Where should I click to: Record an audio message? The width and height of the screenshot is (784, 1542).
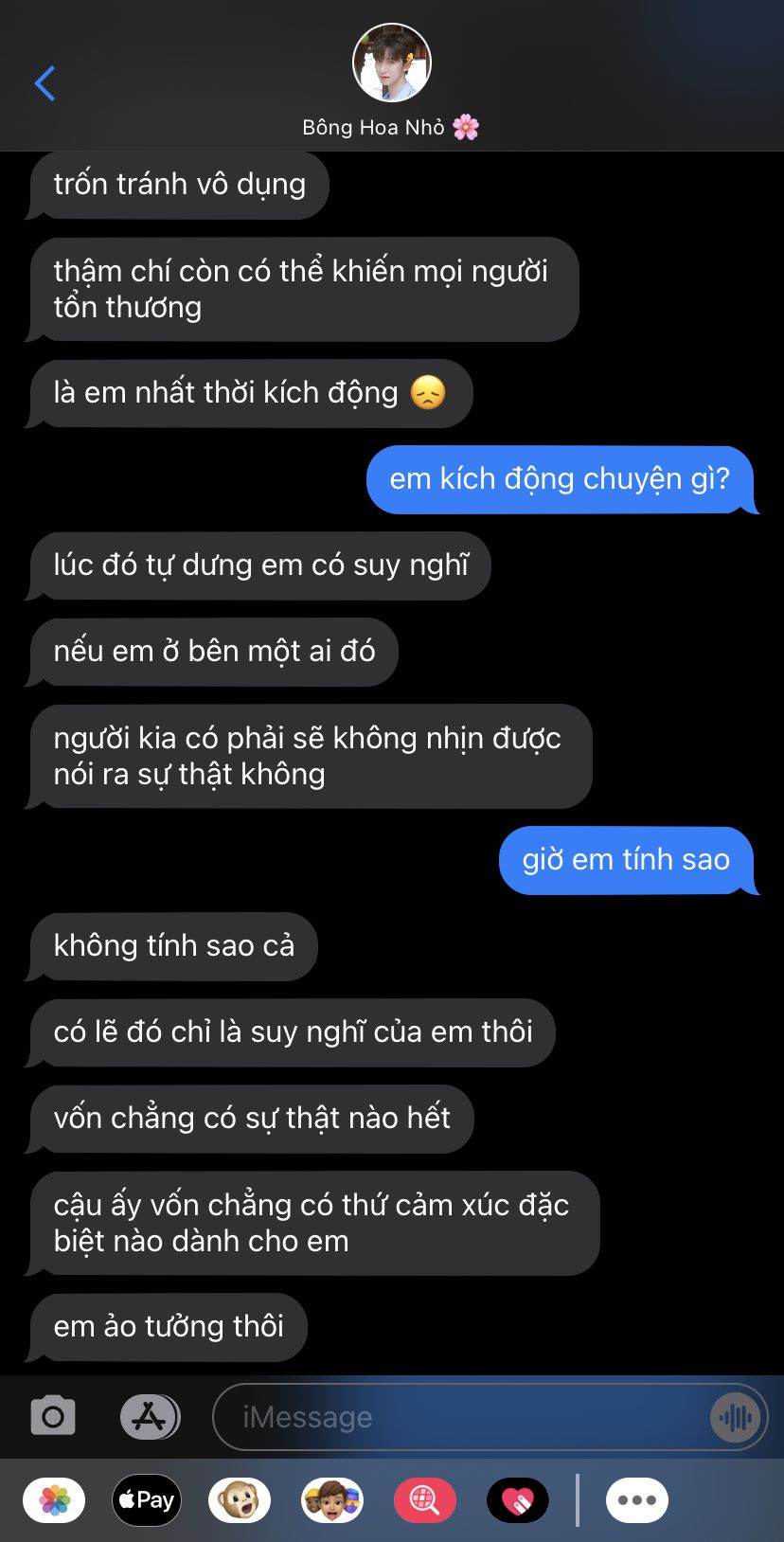pyautogui.click(x=736, y=1417)
